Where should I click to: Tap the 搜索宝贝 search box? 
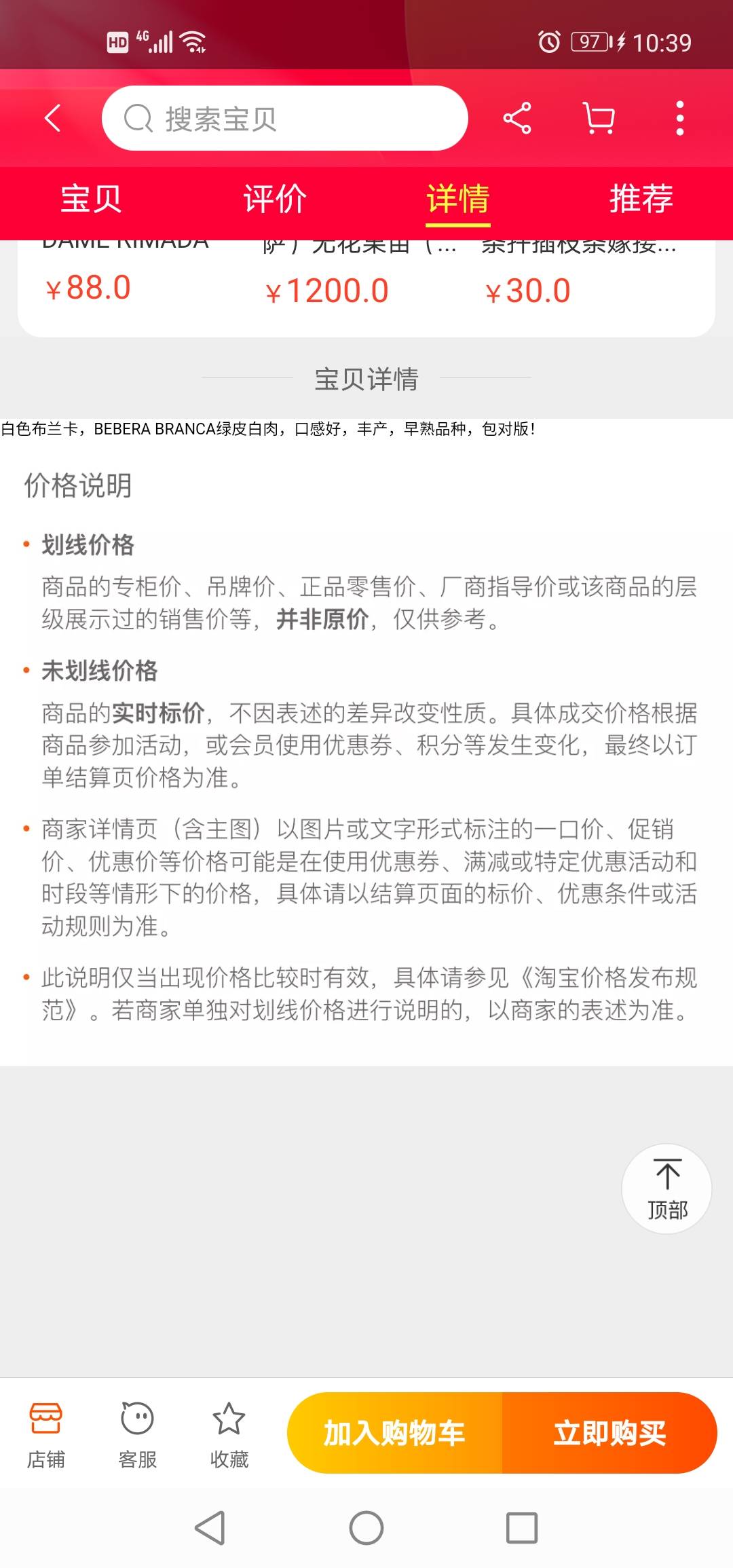(285, 118)
